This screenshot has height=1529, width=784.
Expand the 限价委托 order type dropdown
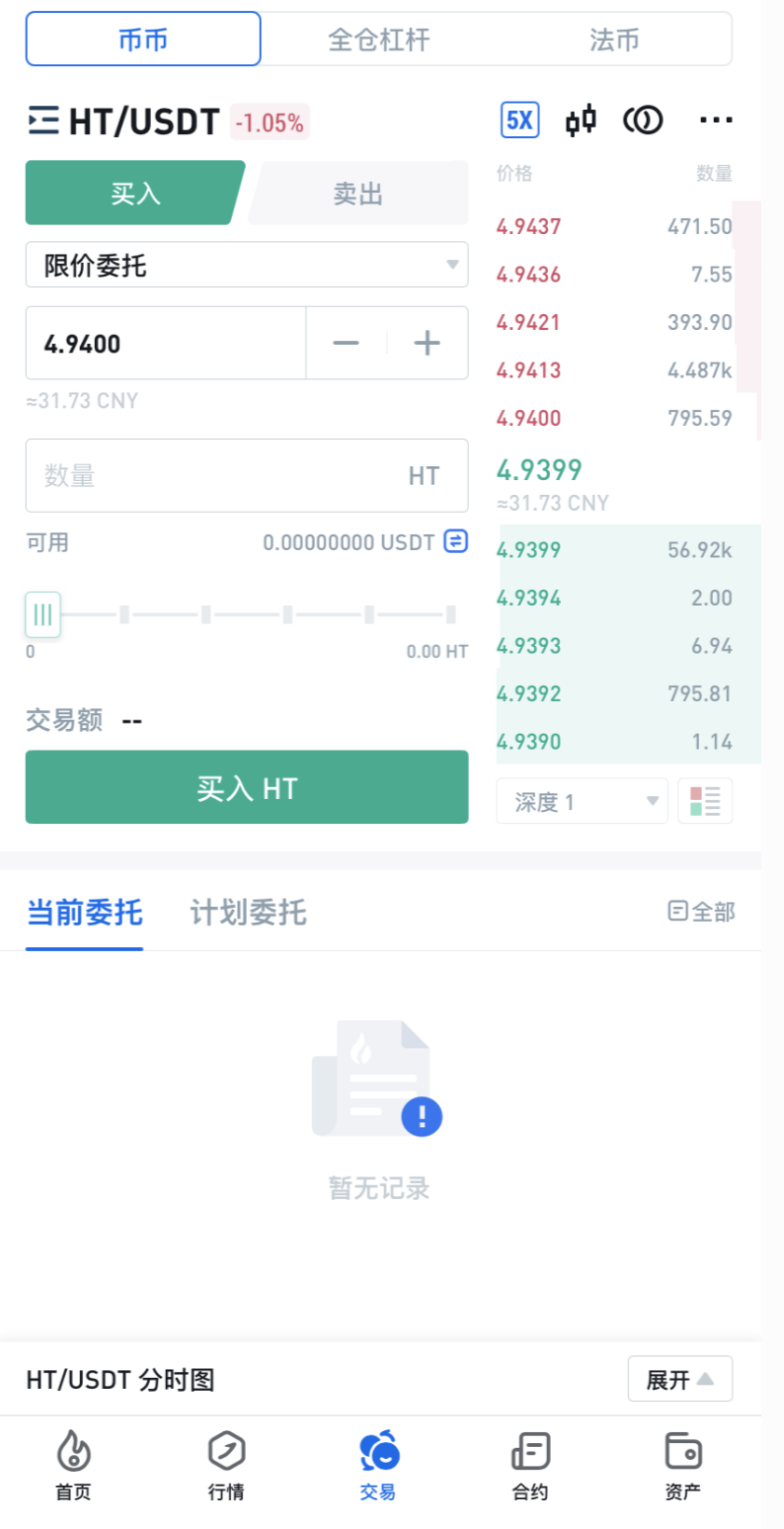(247, 265)
